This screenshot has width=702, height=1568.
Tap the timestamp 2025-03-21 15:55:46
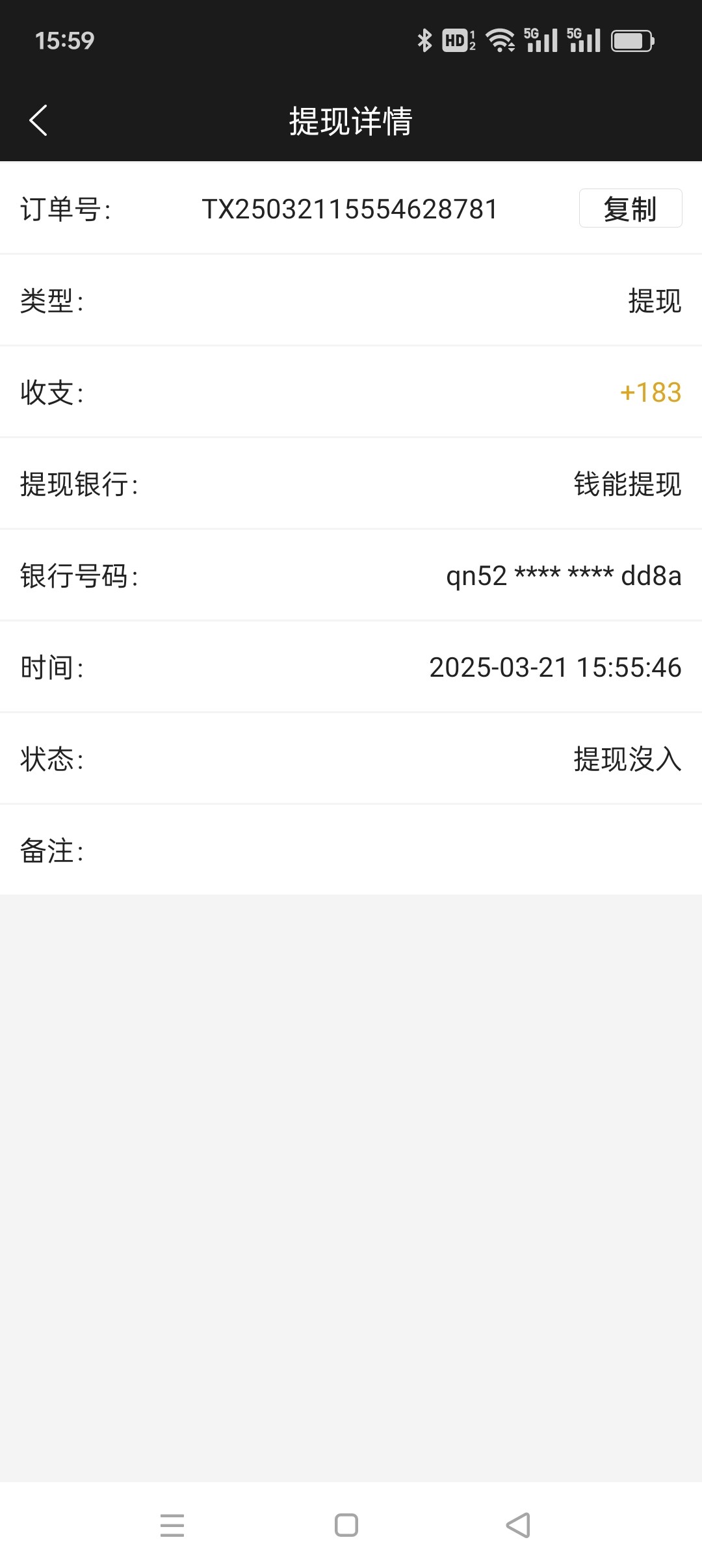tap(556, 668)
